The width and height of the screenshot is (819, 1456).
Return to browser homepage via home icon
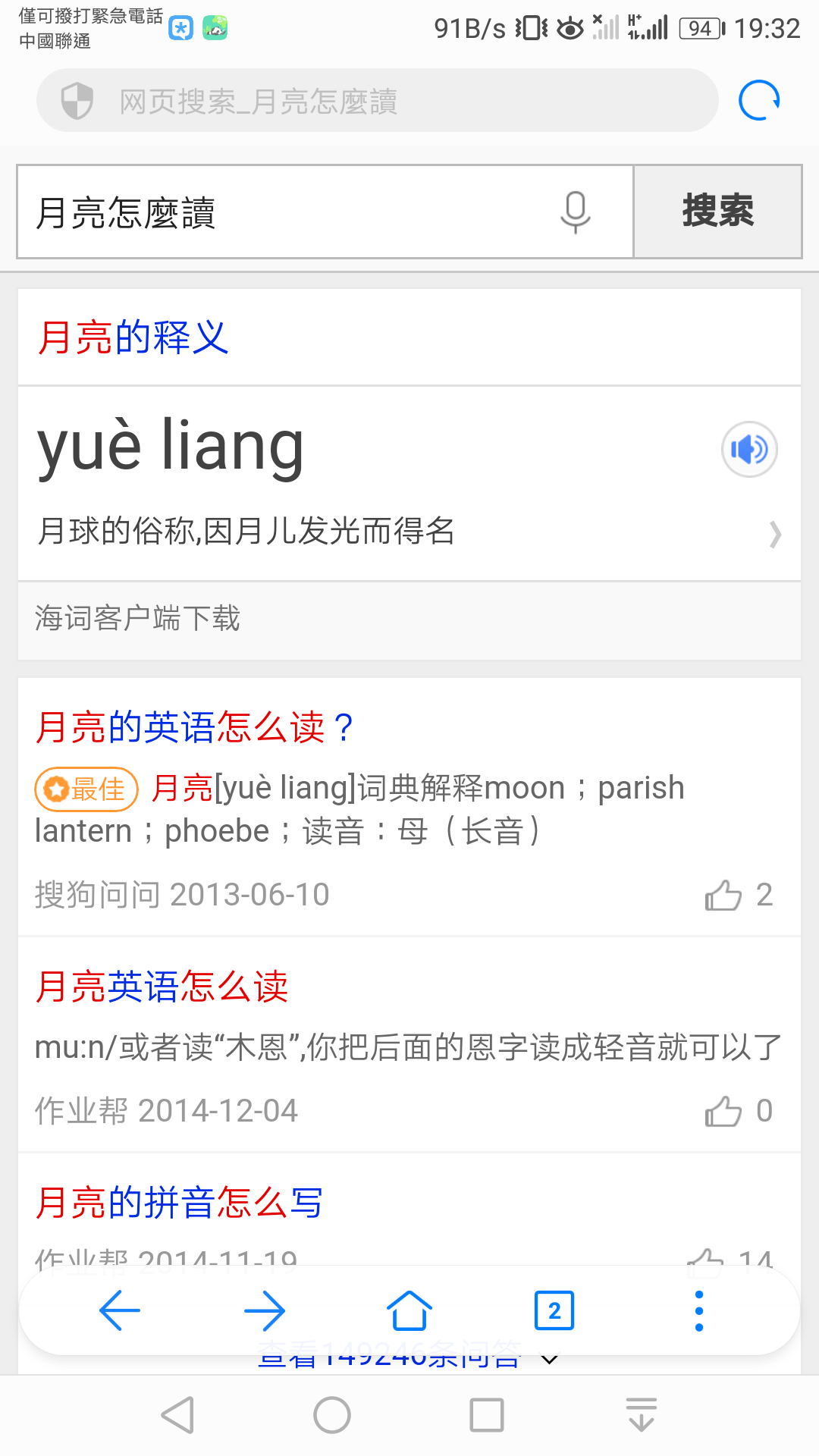click(409, 1311)
